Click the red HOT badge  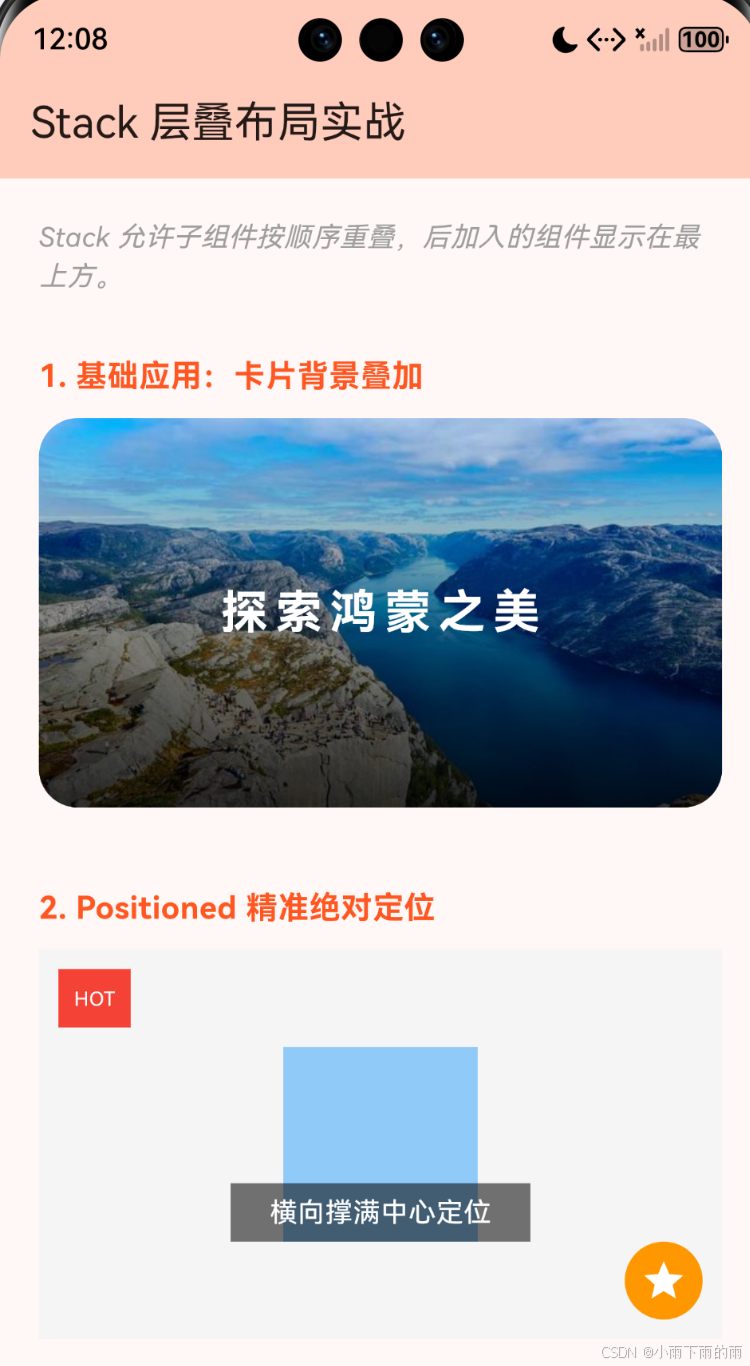[94, 997]
